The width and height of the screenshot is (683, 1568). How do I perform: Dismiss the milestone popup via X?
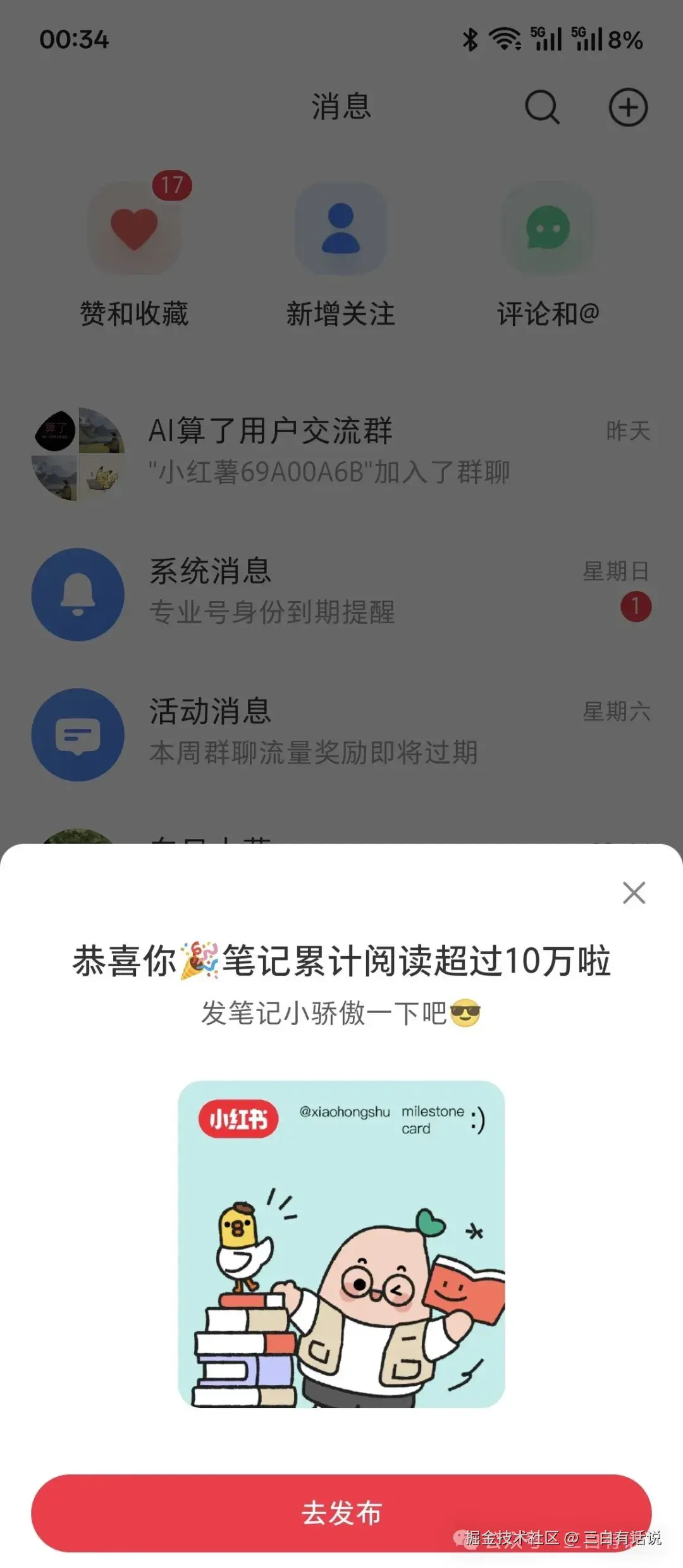click(634, 893)
